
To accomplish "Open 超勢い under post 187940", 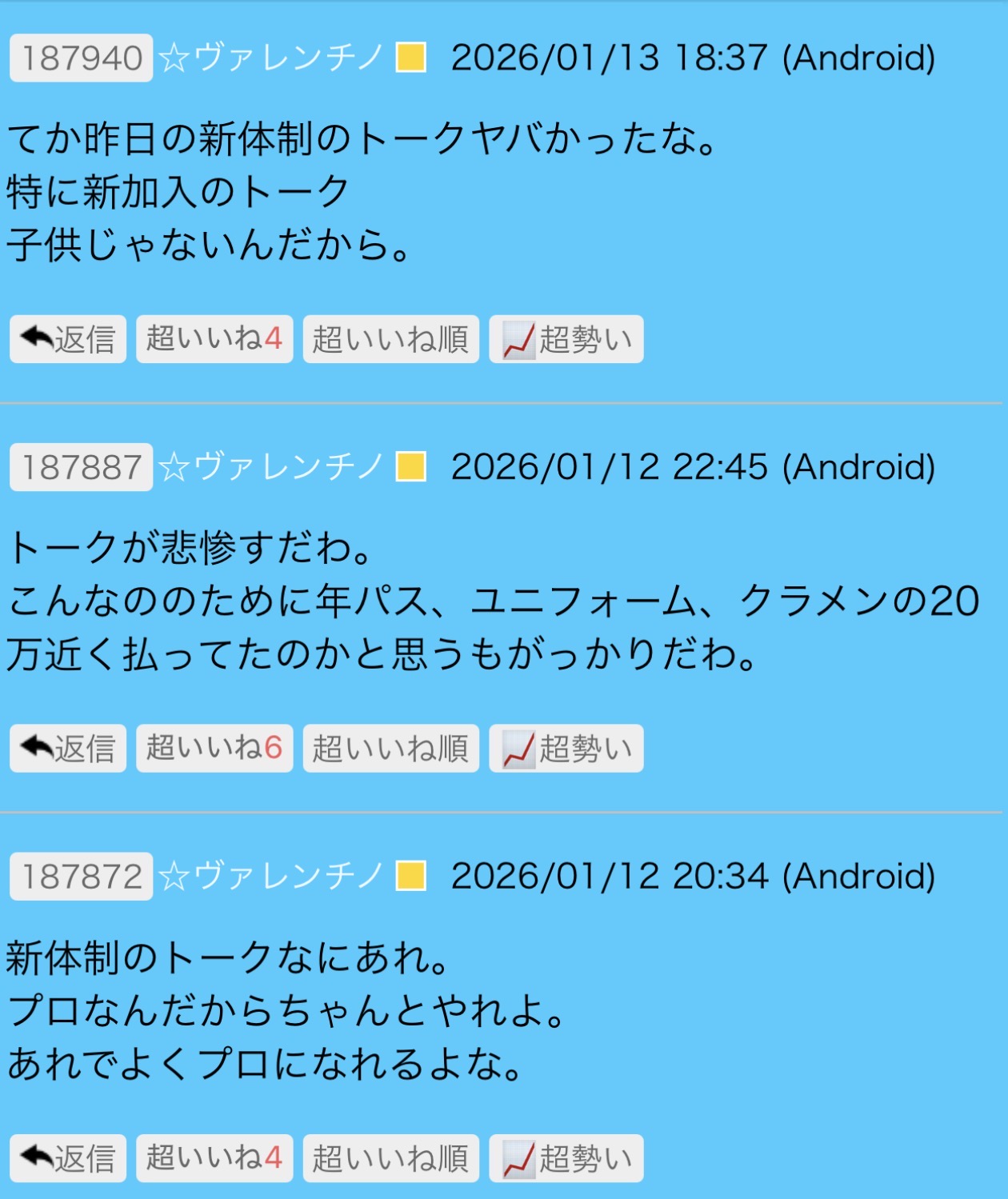I will click(x=566, y=339).
